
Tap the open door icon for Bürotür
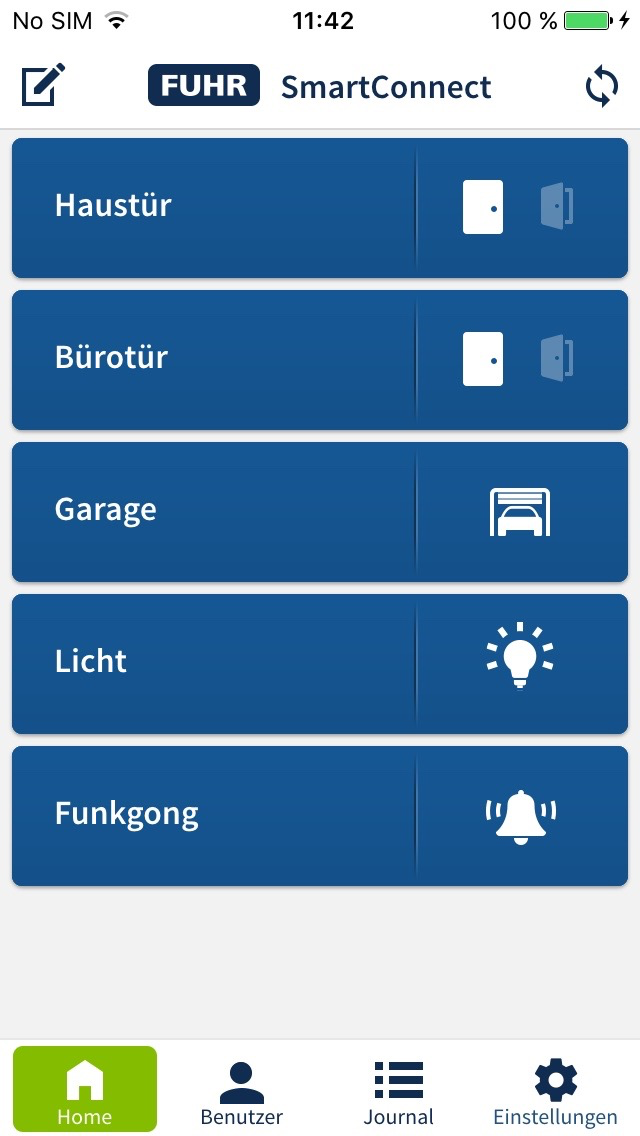[557, 359]
